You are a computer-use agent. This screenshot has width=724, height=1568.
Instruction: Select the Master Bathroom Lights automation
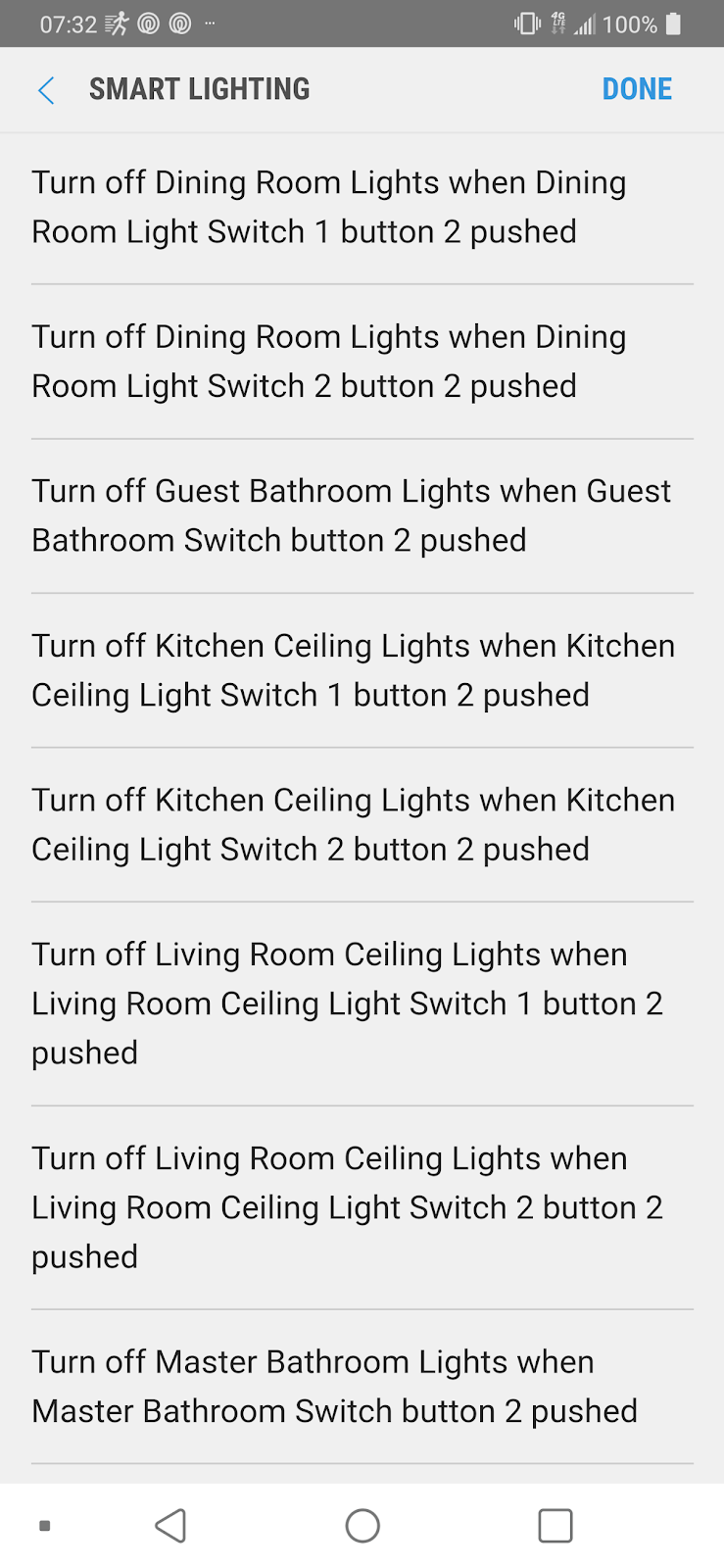(x=335, y=1387)
